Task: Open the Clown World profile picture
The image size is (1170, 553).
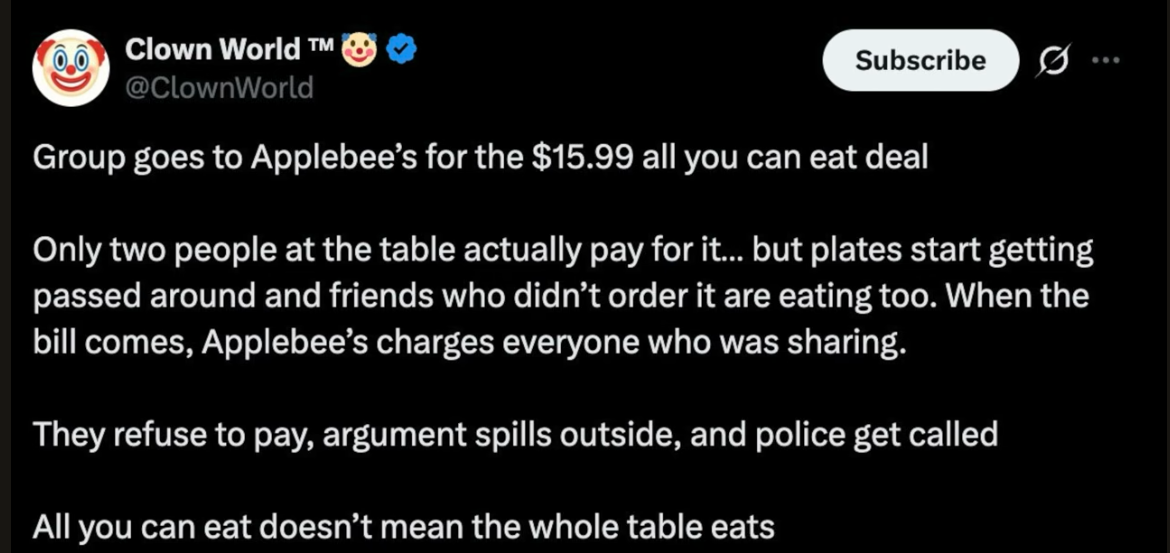Action: pos(71,67)
